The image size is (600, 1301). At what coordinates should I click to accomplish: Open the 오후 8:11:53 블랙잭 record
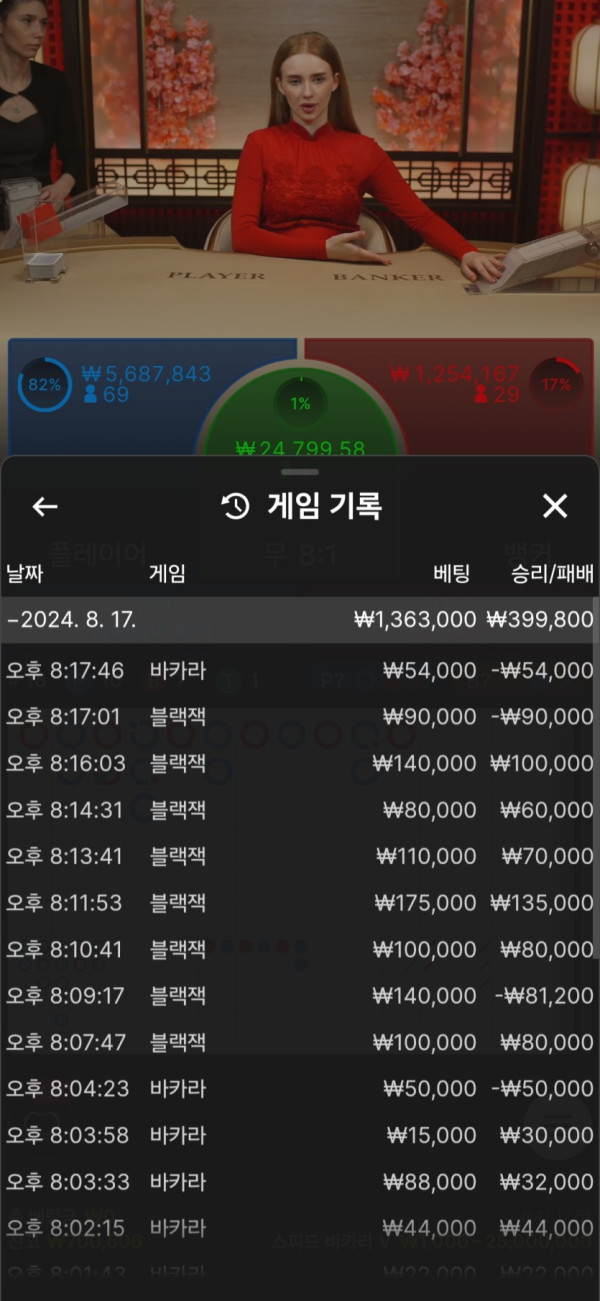tap(300, 902)
